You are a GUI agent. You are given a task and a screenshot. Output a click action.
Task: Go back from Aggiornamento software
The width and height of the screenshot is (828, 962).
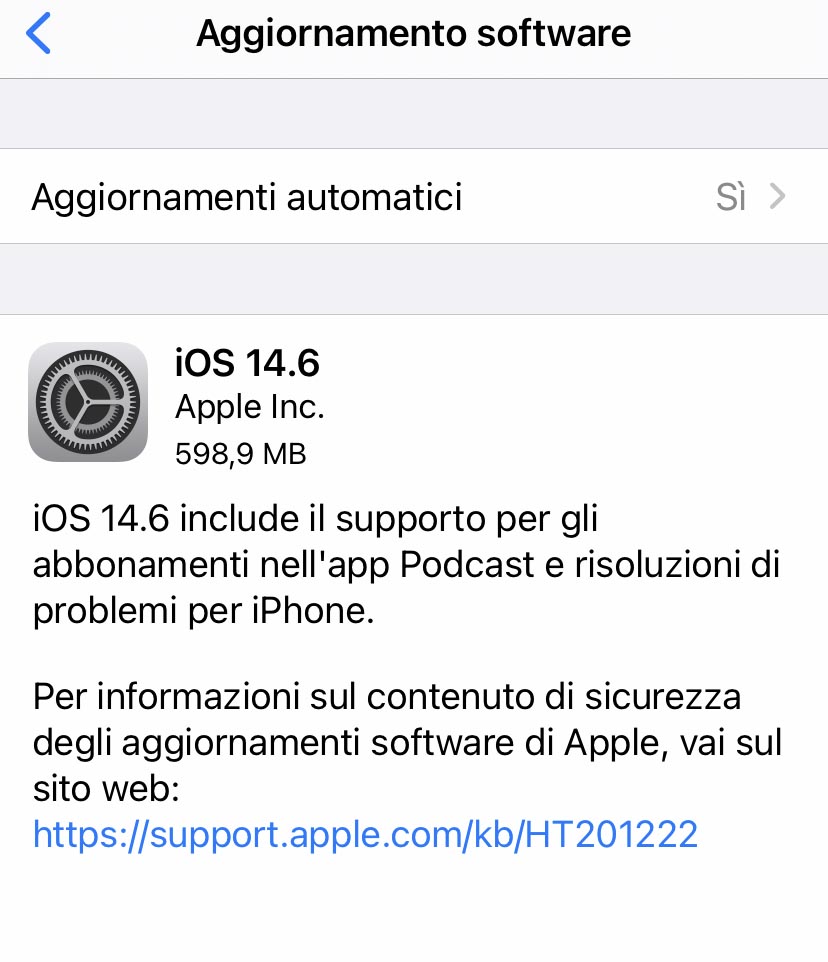pos(38,34)
